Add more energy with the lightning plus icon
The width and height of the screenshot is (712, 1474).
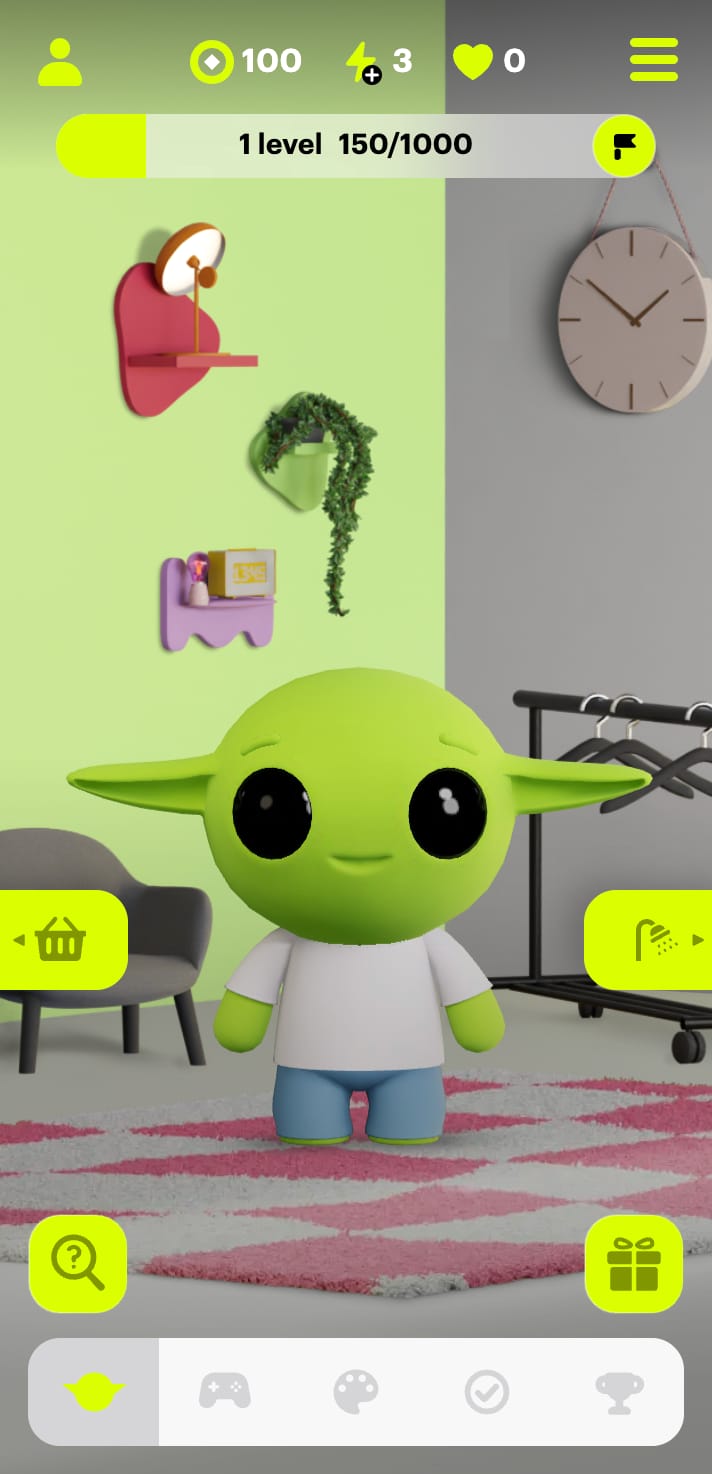(x=362, y=62)
